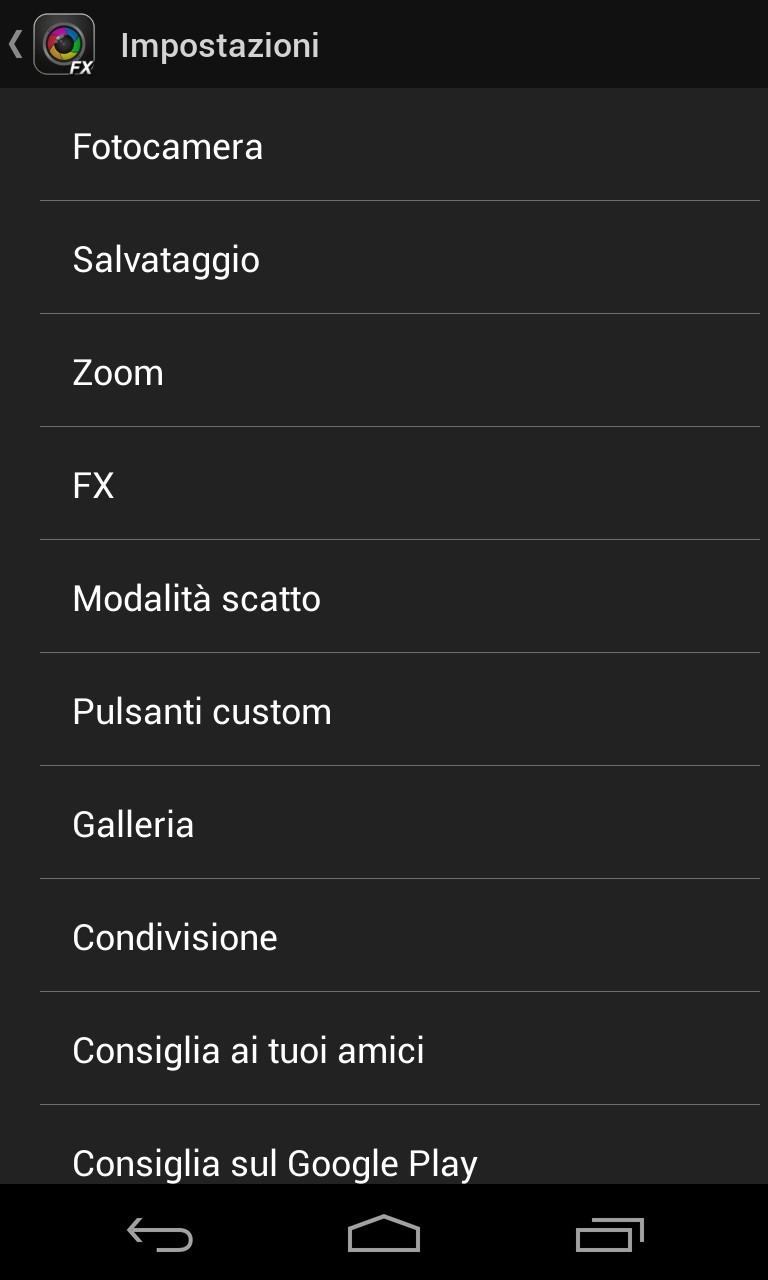
Task: Tap Consiglia ai tuoi amici
Action: pos(400,1051)
